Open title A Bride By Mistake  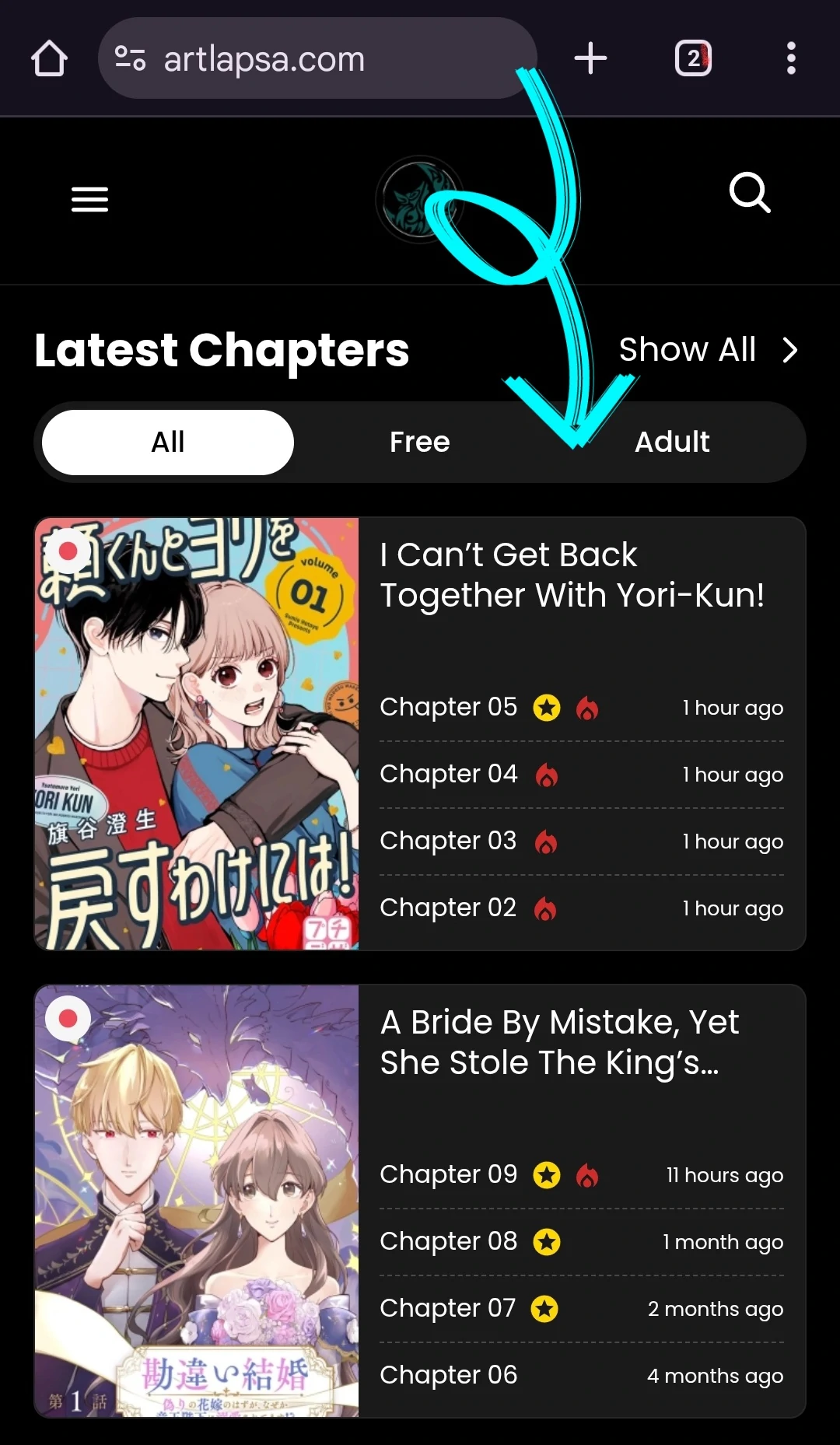pos(560,1042)
